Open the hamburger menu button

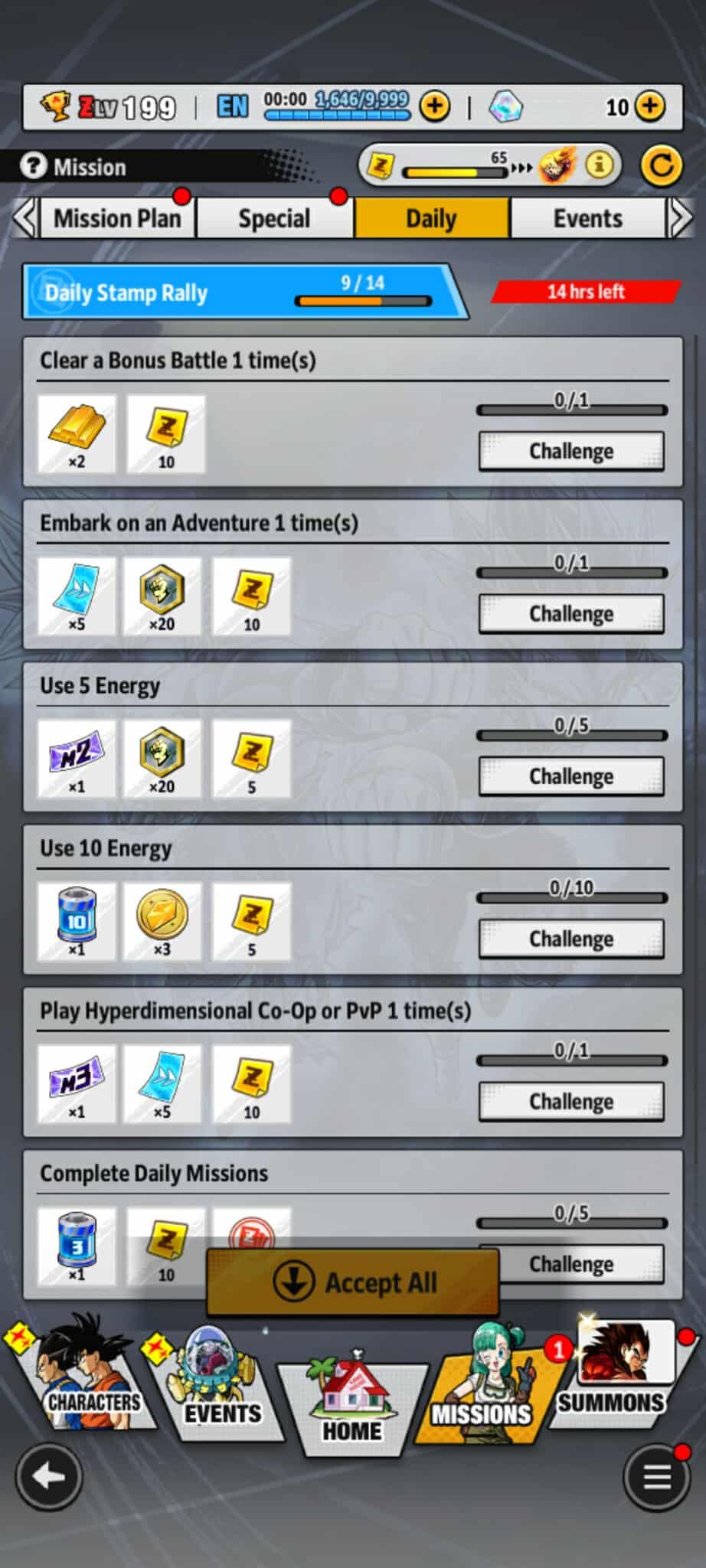[x=657, y=1477]
